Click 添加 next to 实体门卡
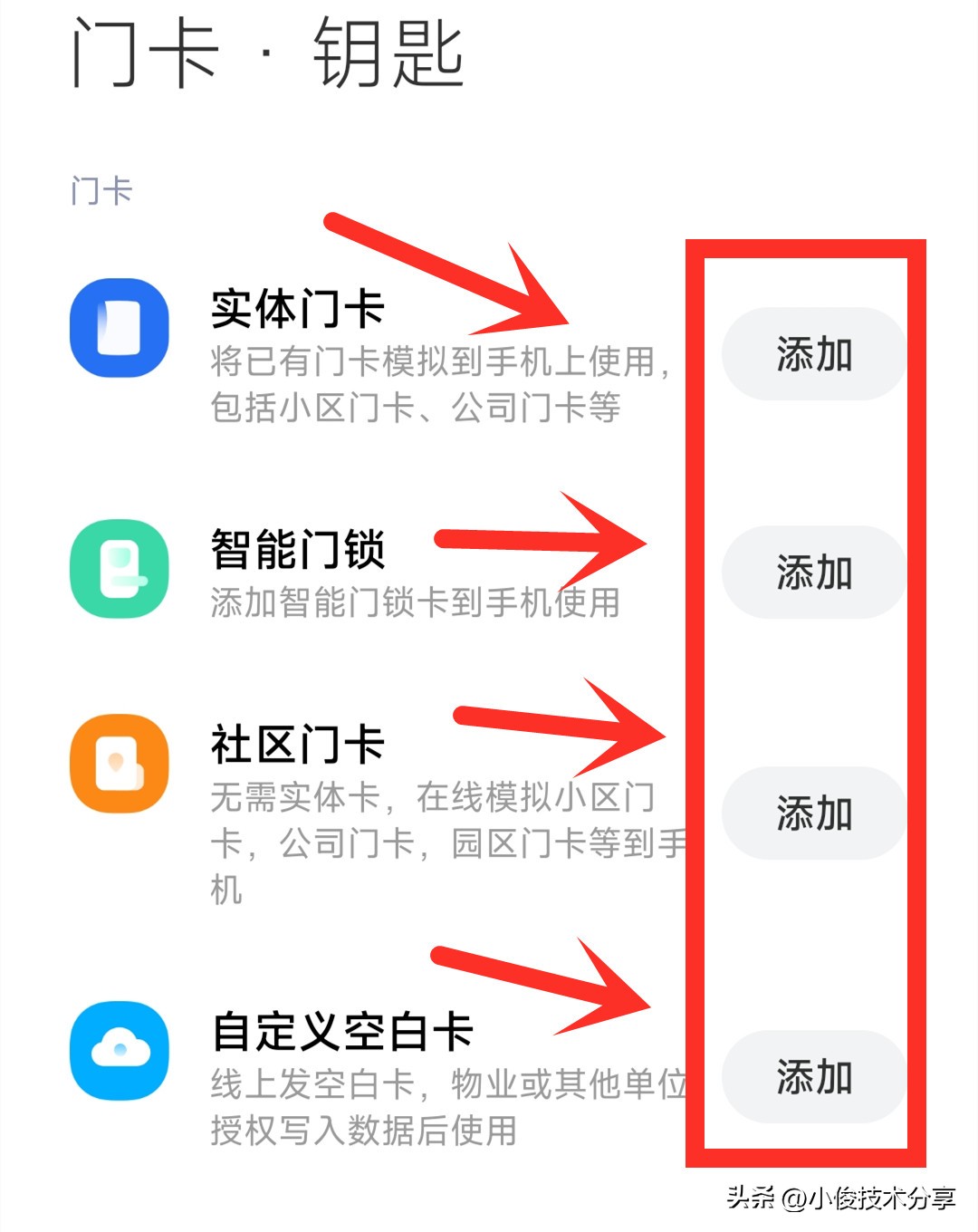The image size is (978, 1232). (813, 354)
